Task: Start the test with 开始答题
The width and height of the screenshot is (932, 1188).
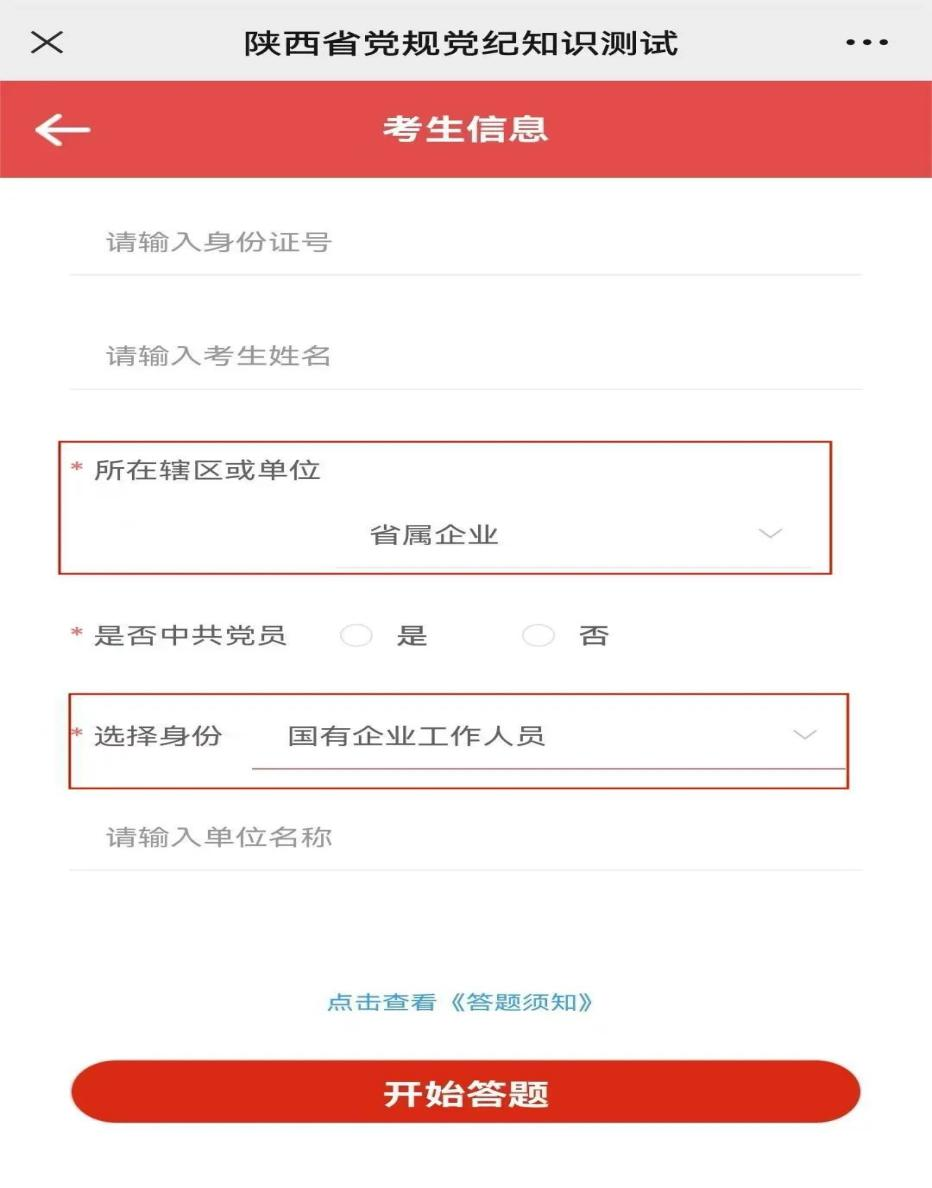Action: [465, 1092]
